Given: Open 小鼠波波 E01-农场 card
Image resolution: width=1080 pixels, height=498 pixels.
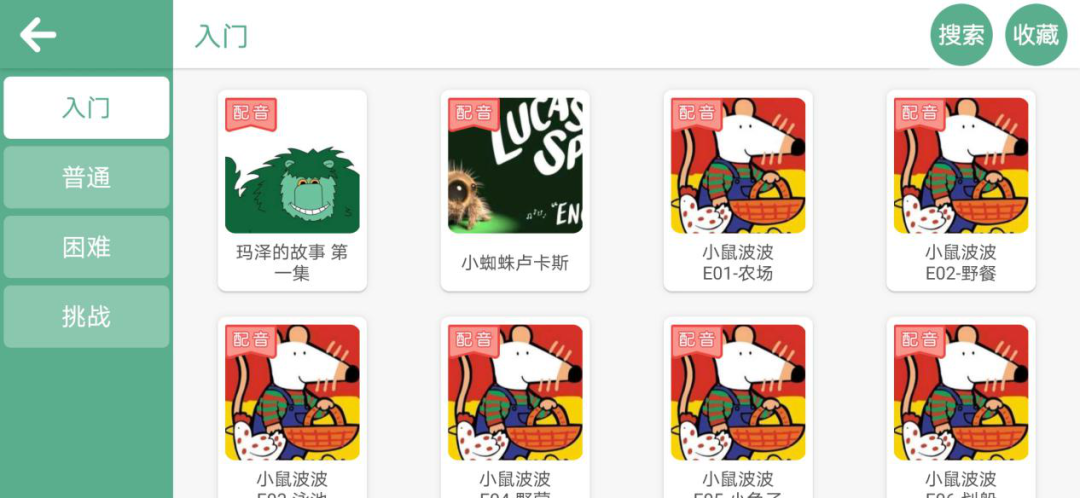Looking at the screenshot, I should [738, 190].
